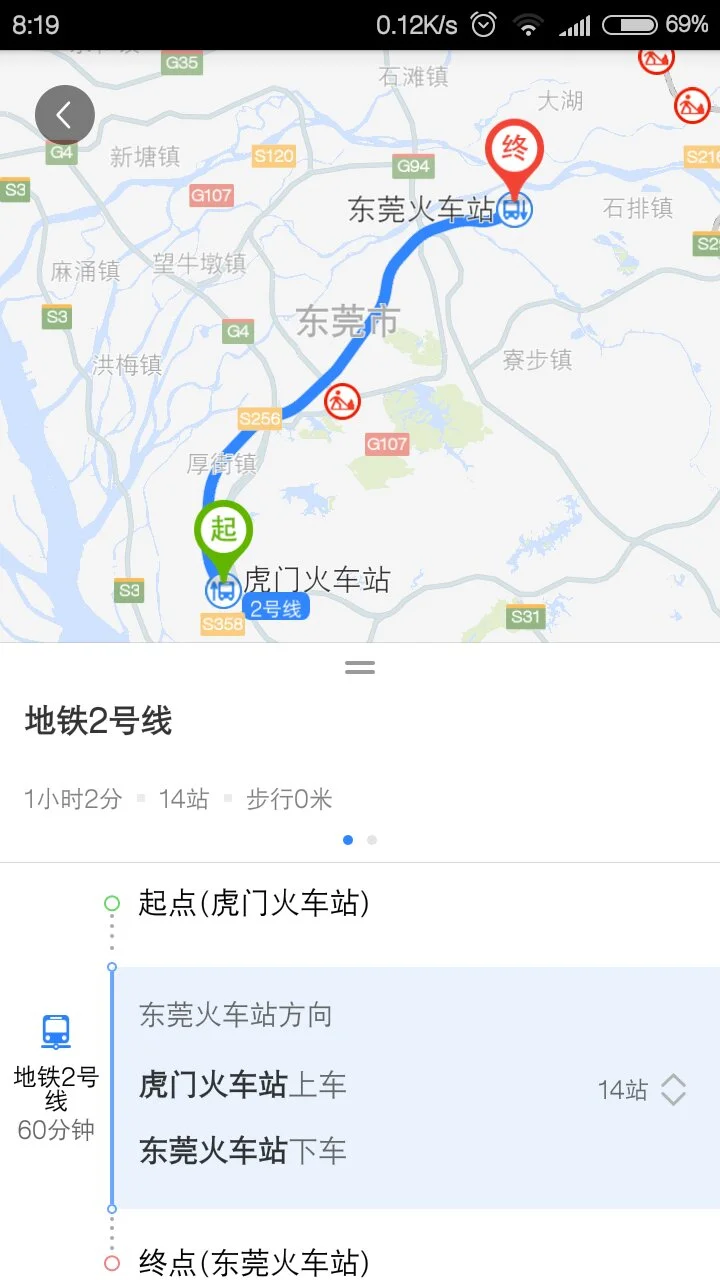Image resolution: width=720 pixels, height=1280 pixels.
Task: Tap the blue train icon next to 地铁2号线
Action: click(57, 1030)
